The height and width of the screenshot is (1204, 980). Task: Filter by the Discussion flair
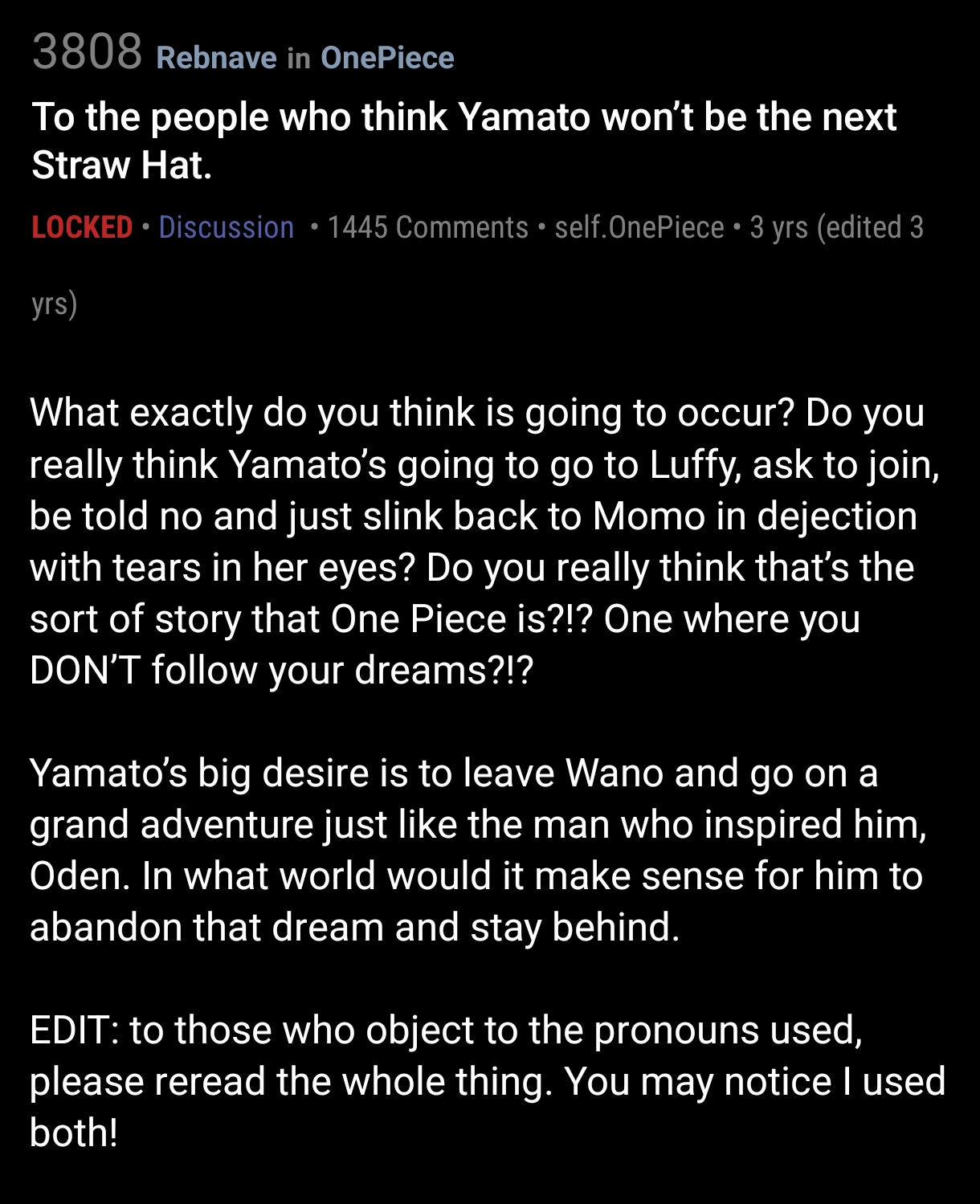coord(227,227)
